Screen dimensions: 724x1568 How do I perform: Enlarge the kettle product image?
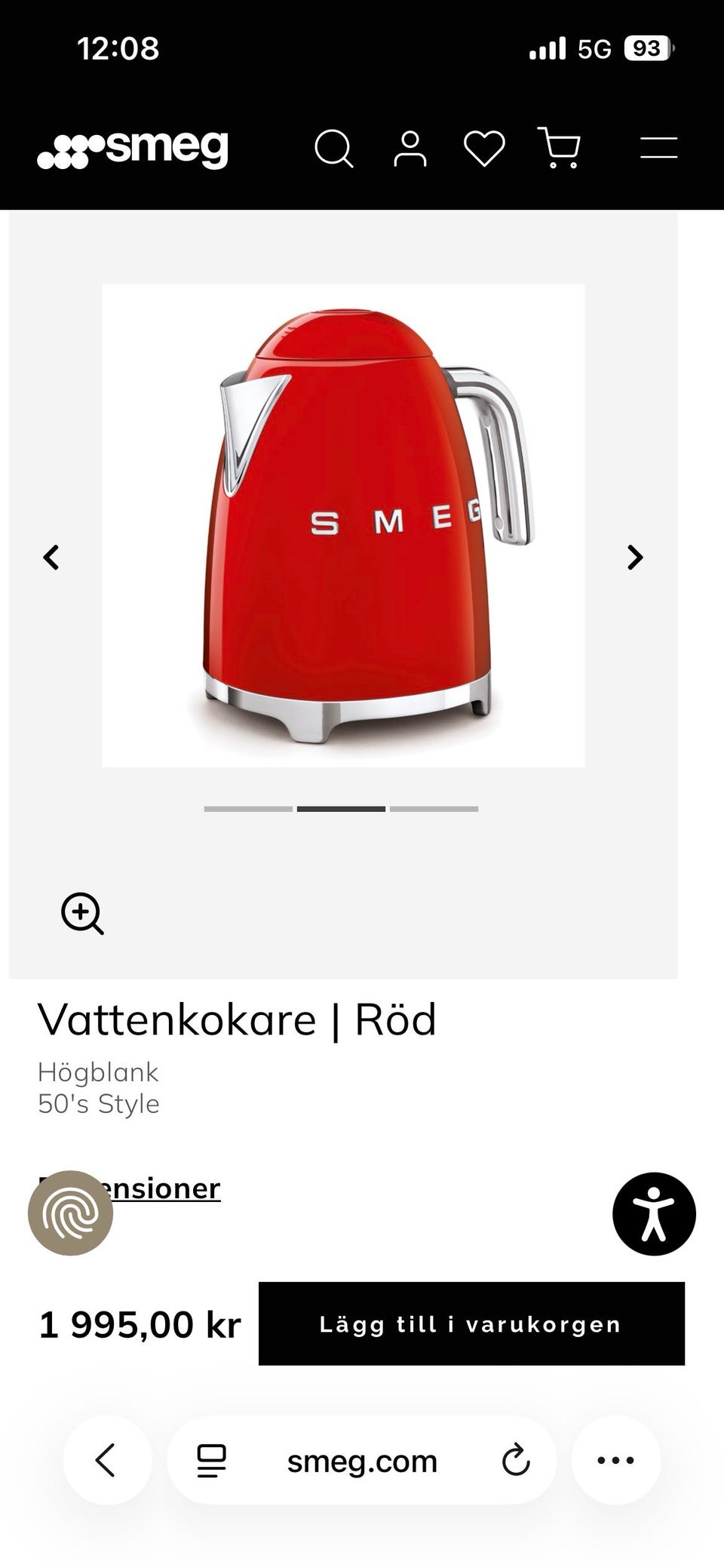tap(82, 914)
